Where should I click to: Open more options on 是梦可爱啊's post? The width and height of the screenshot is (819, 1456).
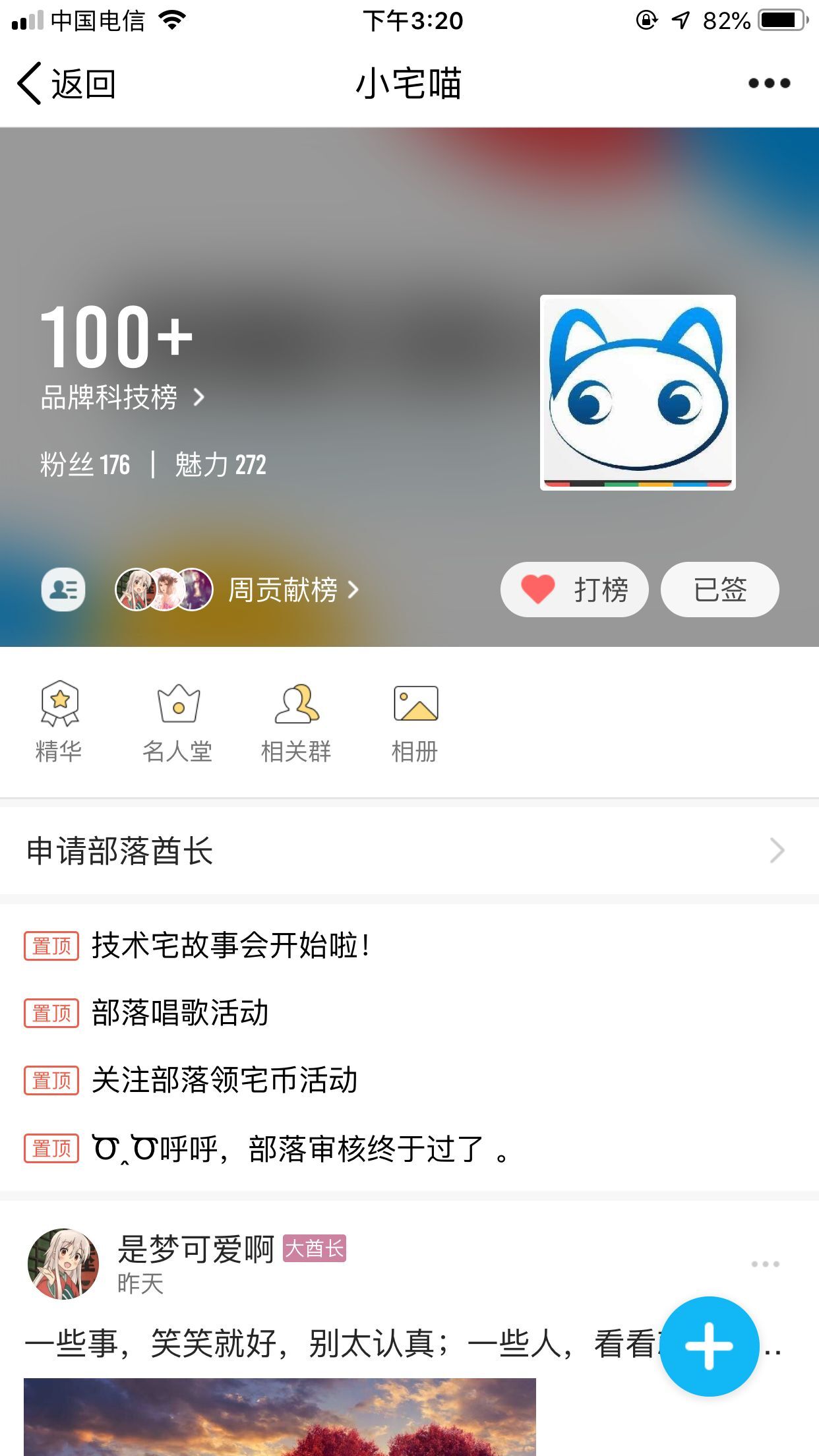click(765, 1264)
